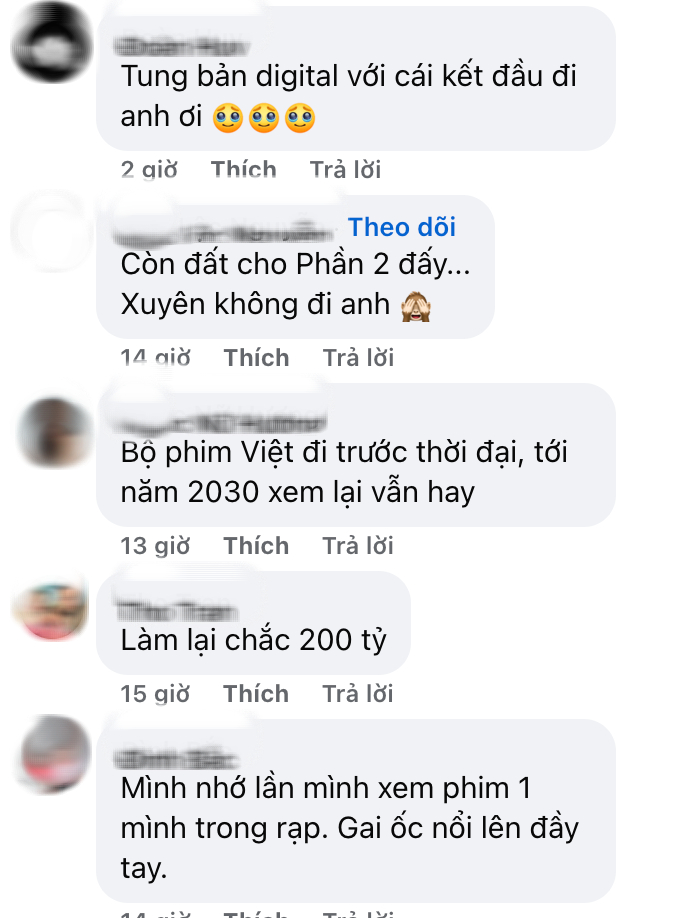
Task: Like the "Làm lại chắc 200 tỷ" comment
Action: pyautogui.click(x=256, y=694)
